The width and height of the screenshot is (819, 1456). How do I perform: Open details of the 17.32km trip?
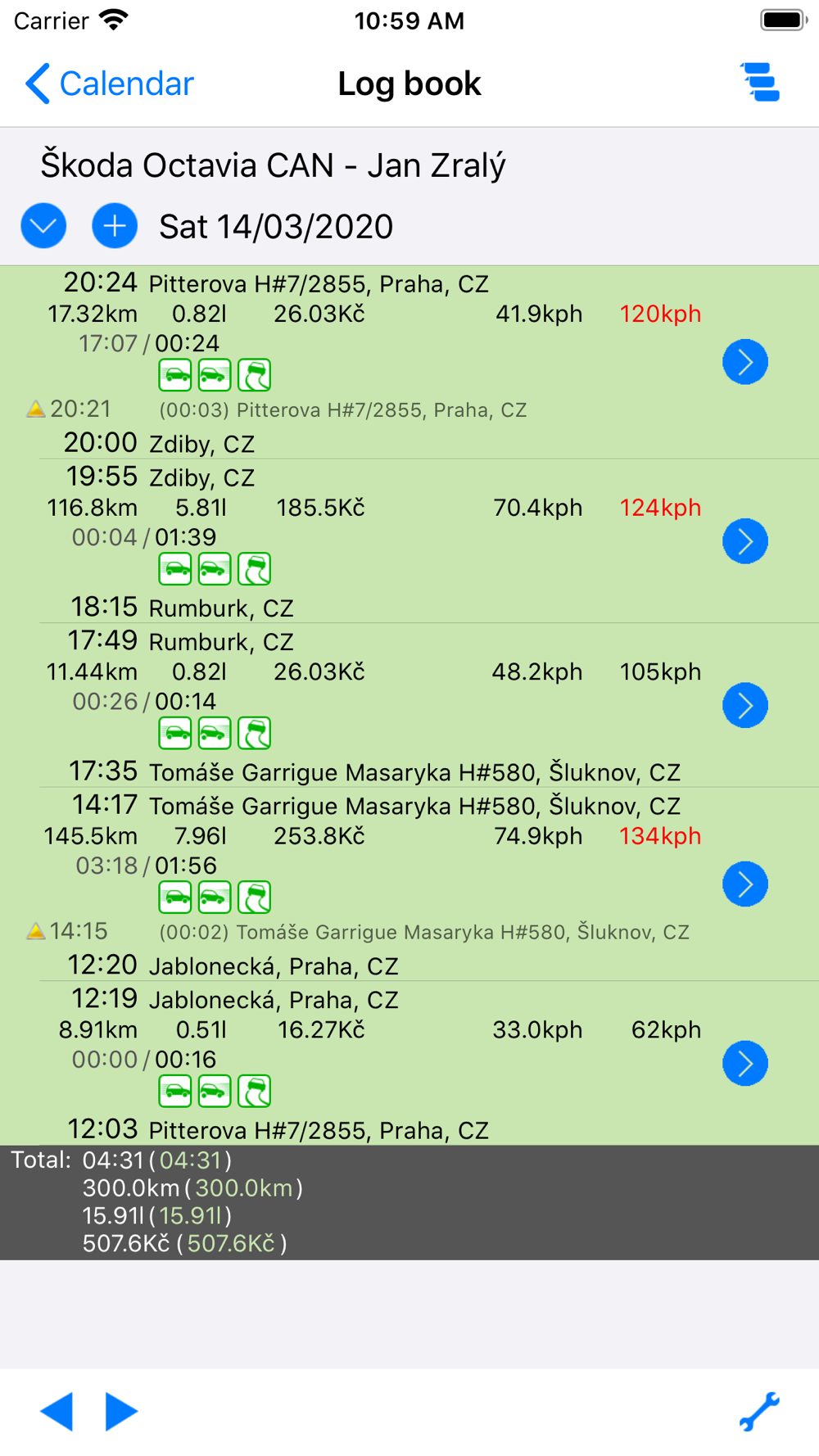click(744, 362)
